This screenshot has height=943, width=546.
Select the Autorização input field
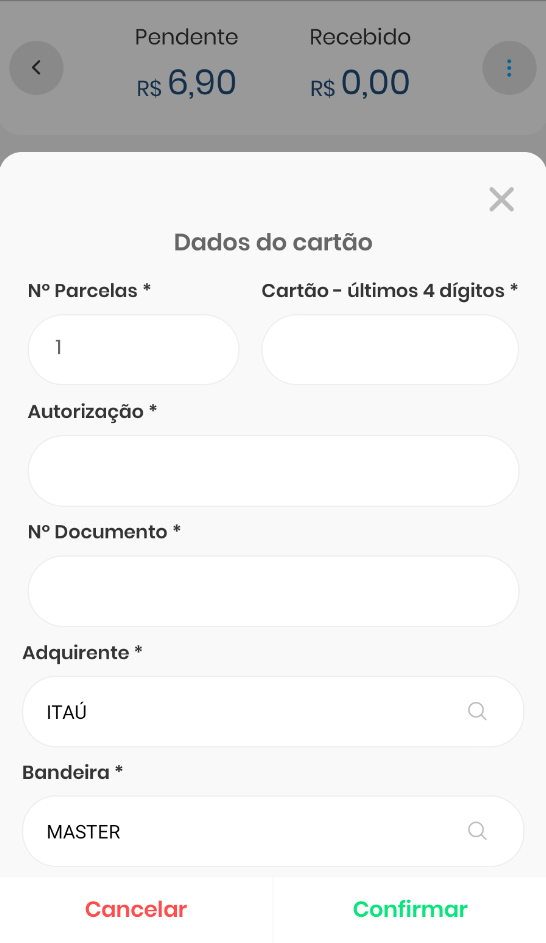274,471
